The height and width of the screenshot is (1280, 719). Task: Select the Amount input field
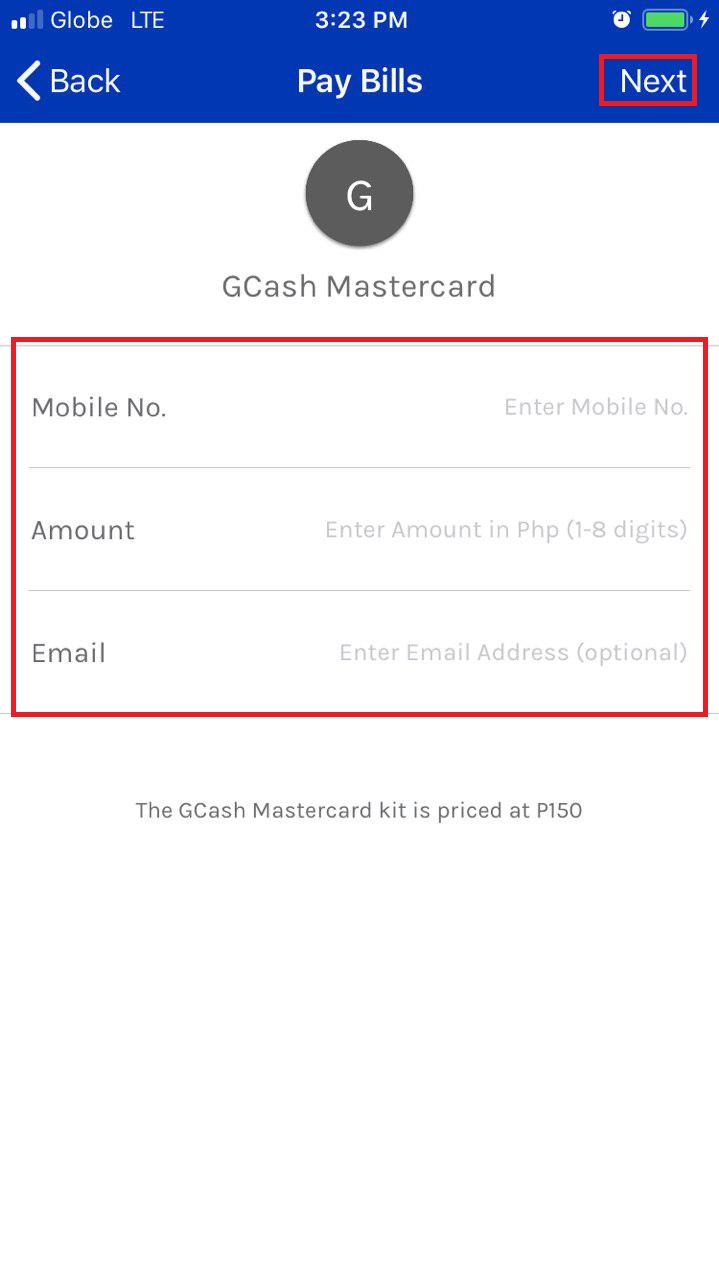point(359,530)
